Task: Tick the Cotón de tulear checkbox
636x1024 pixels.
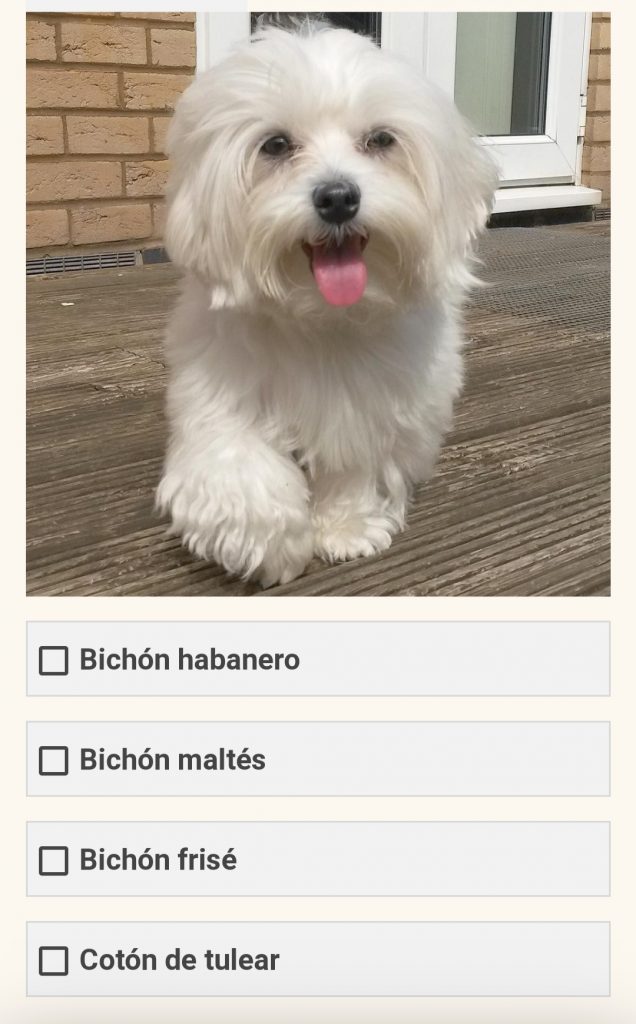Action: [54, 960]
